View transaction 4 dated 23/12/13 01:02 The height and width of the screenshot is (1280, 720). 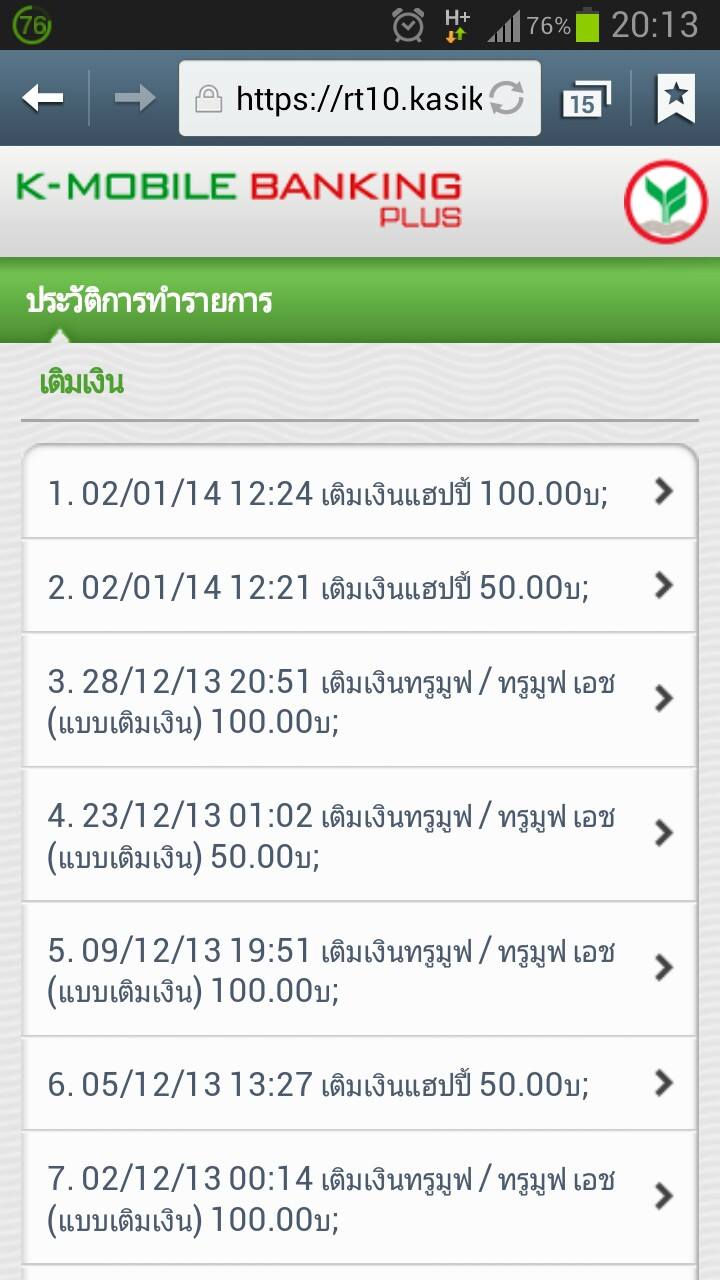[360, 834]
